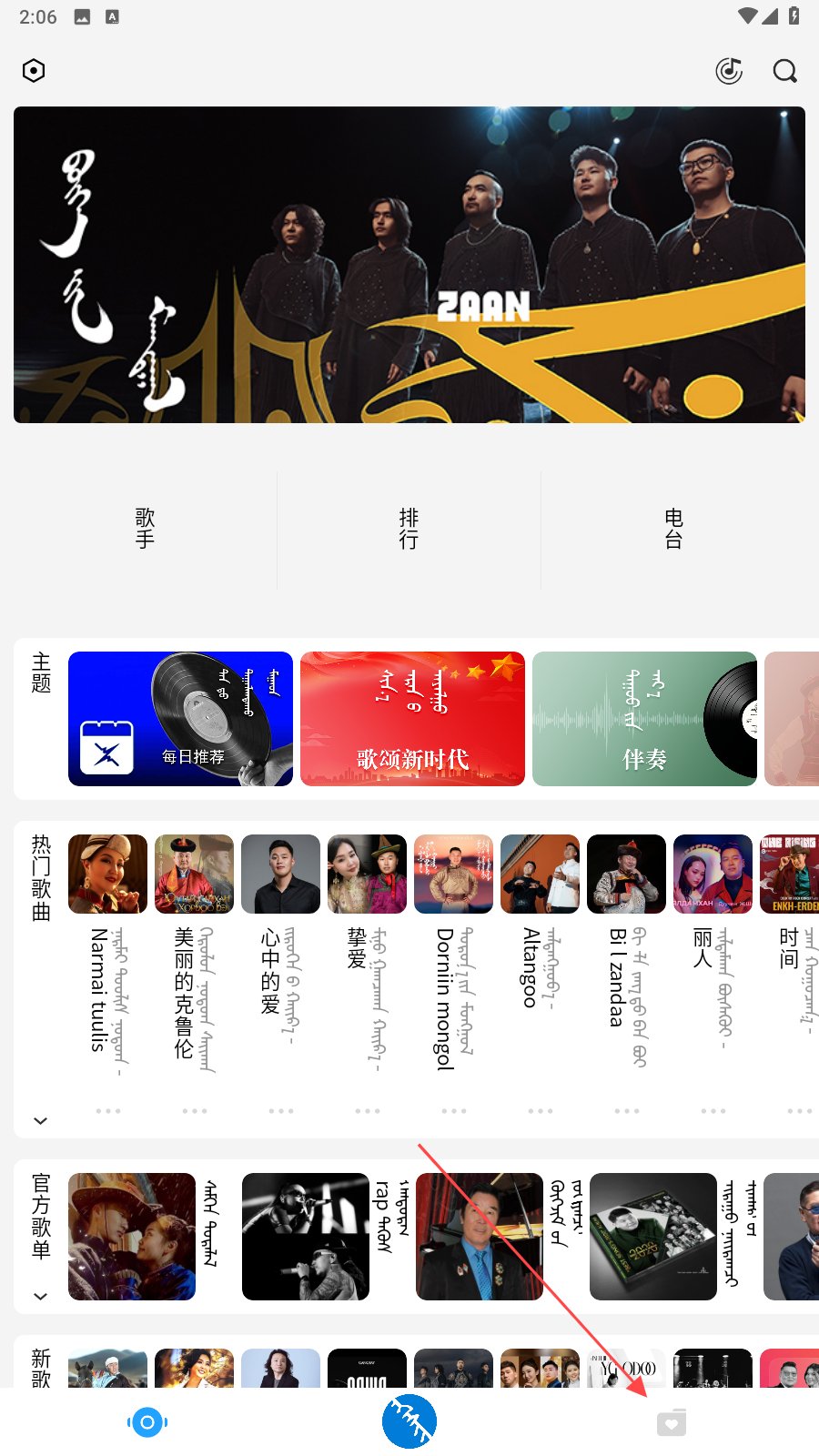The width and height of the screenshot is (819, 1456).
Task: Open the music recognition icon
Action: pos(729,71)
